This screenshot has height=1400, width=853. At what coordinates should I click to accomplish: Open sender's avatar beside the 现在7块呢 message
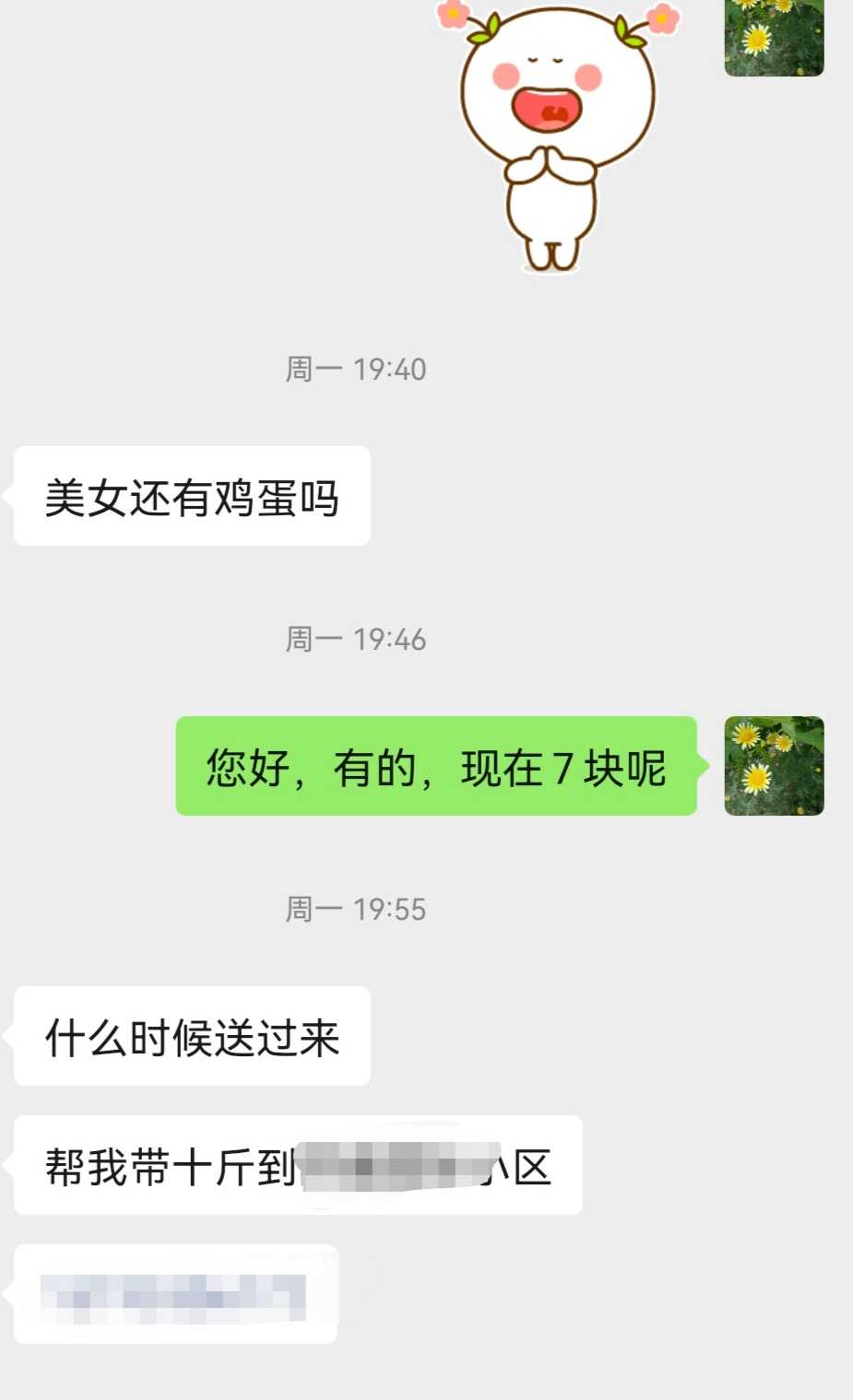pos(774,766)
